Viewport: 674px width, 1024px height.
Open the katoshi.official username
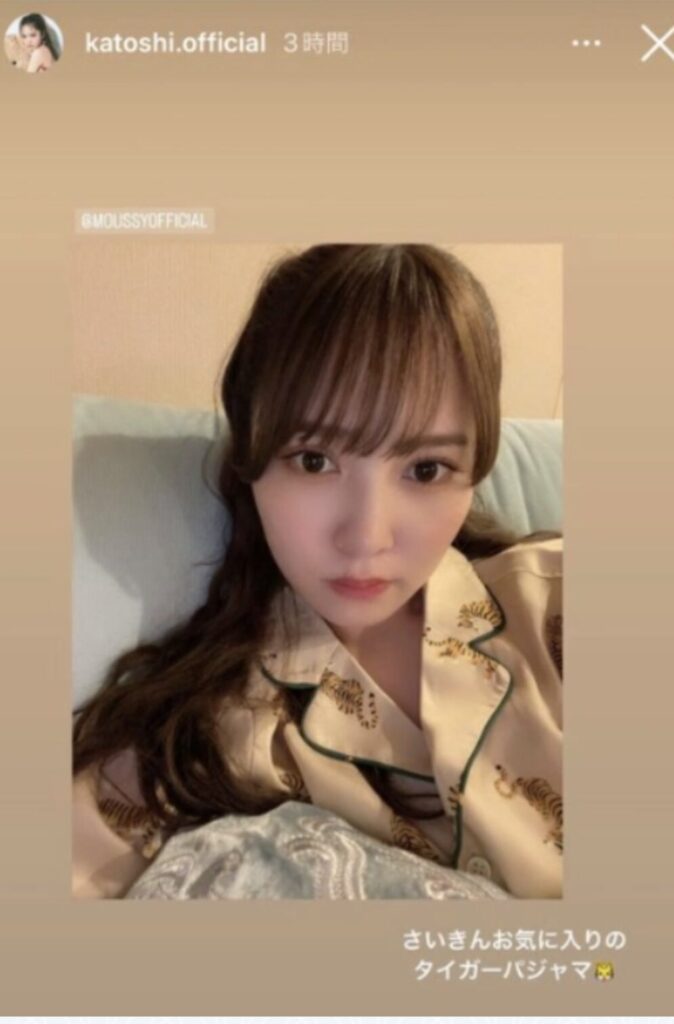(x=175, y=44)
